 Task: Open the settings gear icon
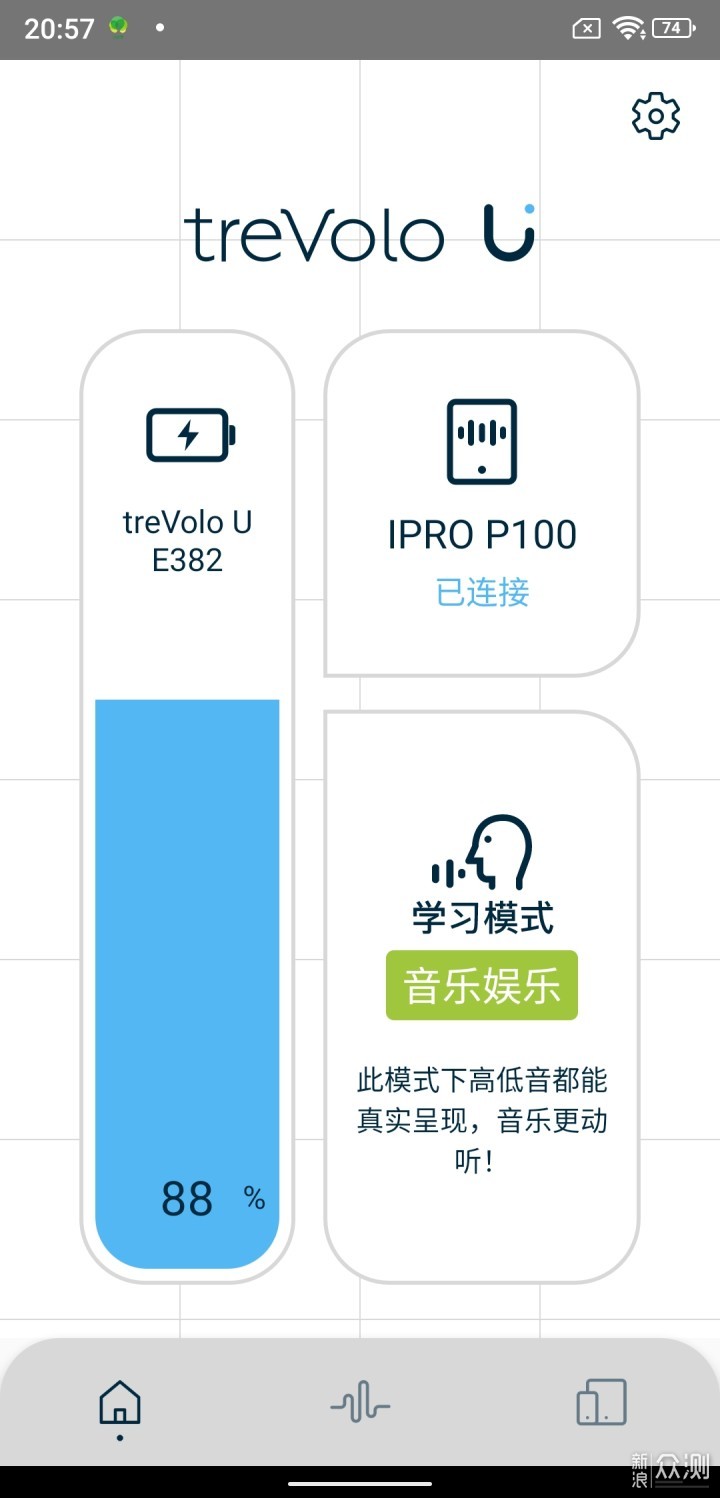pyautogui.click(x=656, y=117)
